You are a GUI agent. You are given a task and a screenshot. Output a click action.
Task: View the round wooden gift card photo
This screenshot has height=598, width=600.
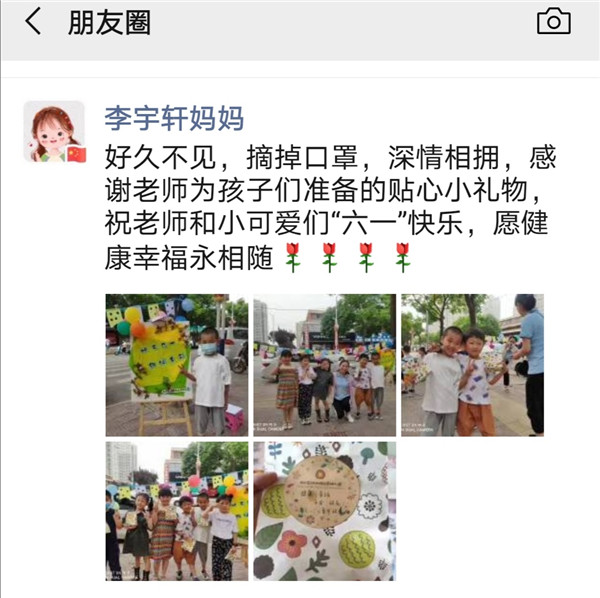coord(324,511)
